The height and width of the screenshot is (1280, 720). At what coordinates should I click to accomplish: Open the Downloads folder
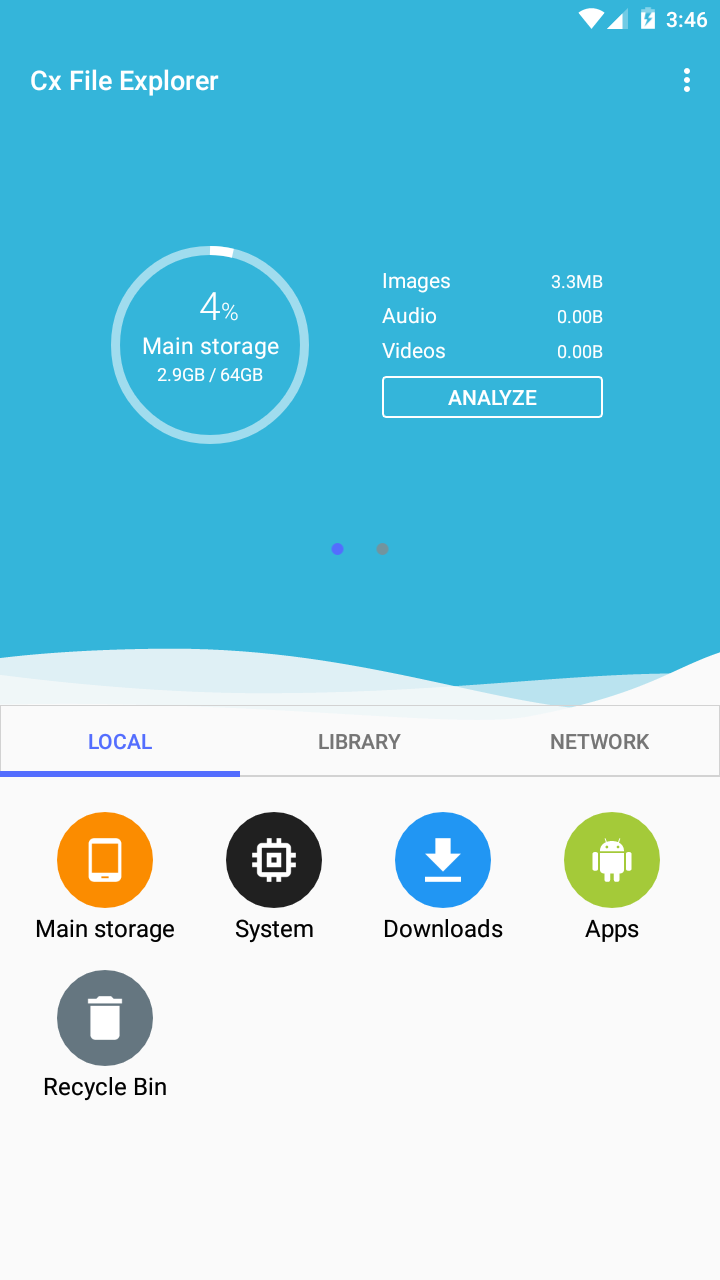point(443,860)
